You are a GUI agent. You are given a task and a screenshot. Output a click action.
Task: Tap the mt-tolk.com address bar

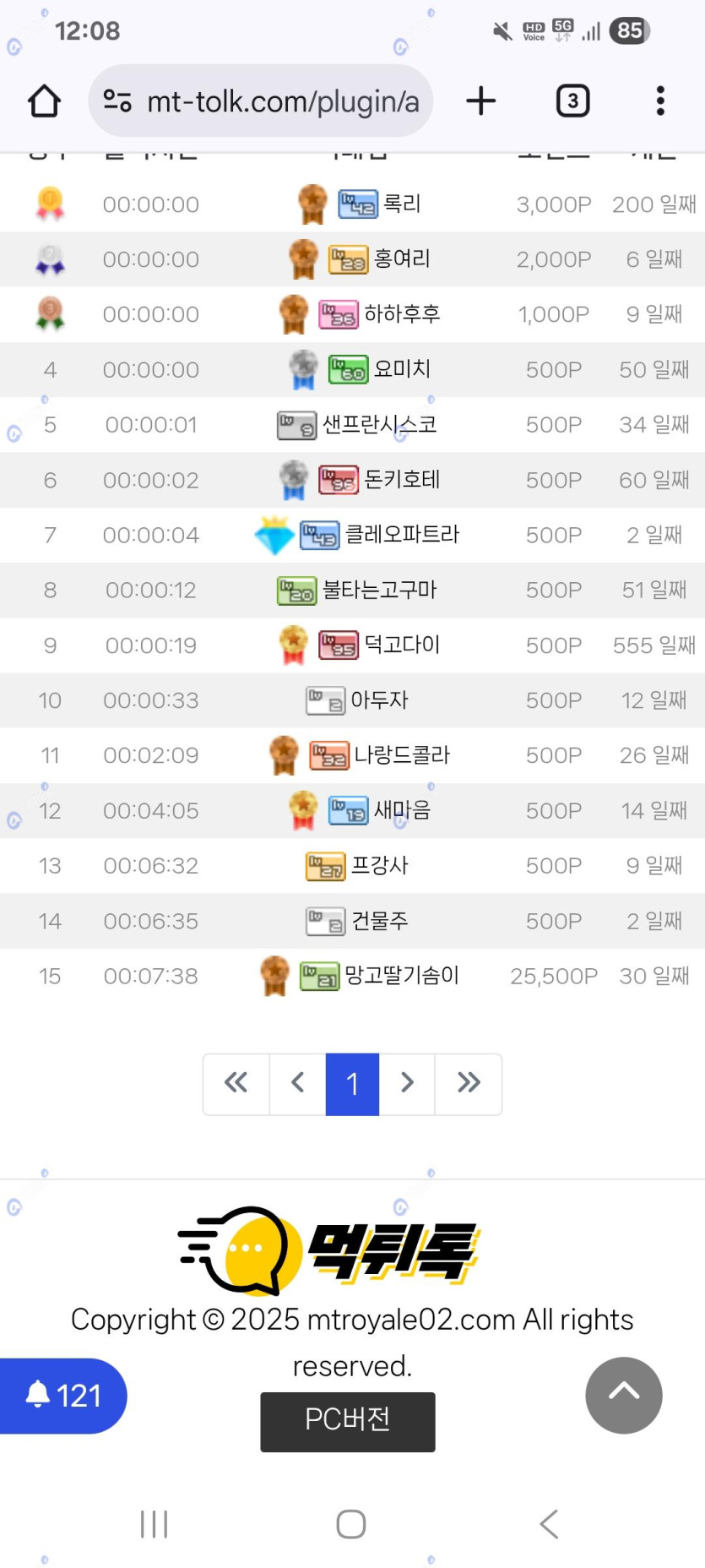pyautogui.click(x=262, y=101)
